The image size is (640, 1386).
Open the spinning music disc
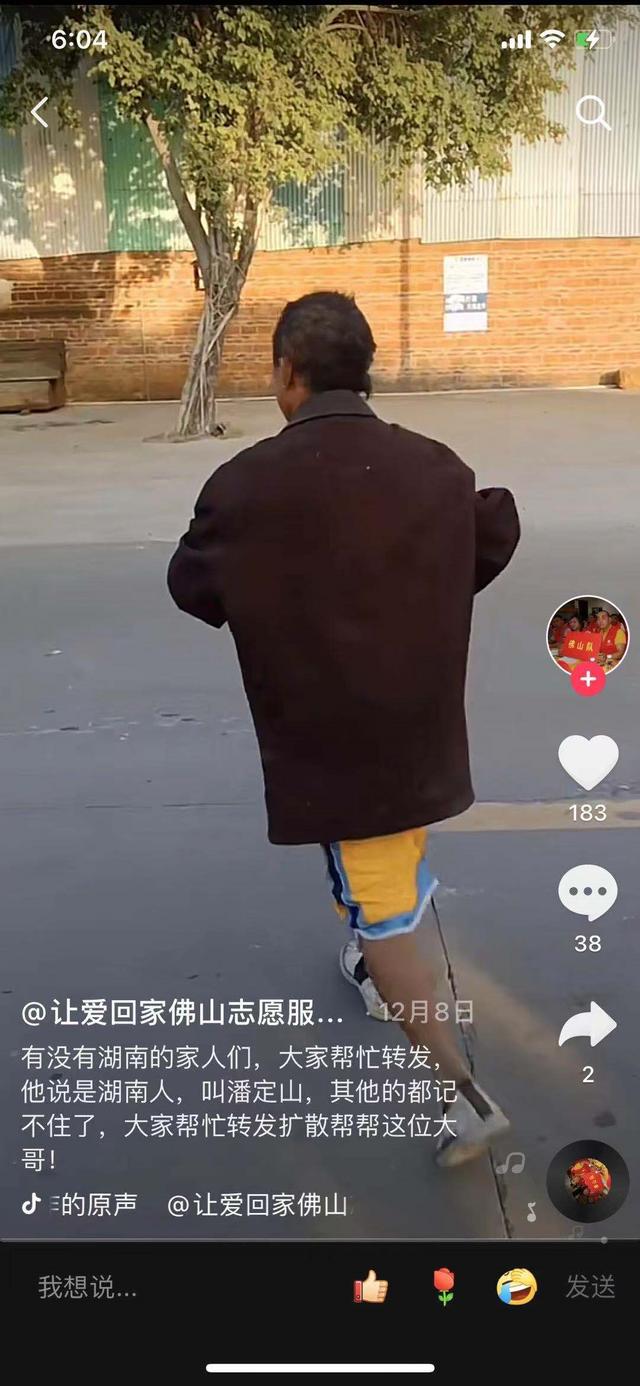[x=588, y=1181]
